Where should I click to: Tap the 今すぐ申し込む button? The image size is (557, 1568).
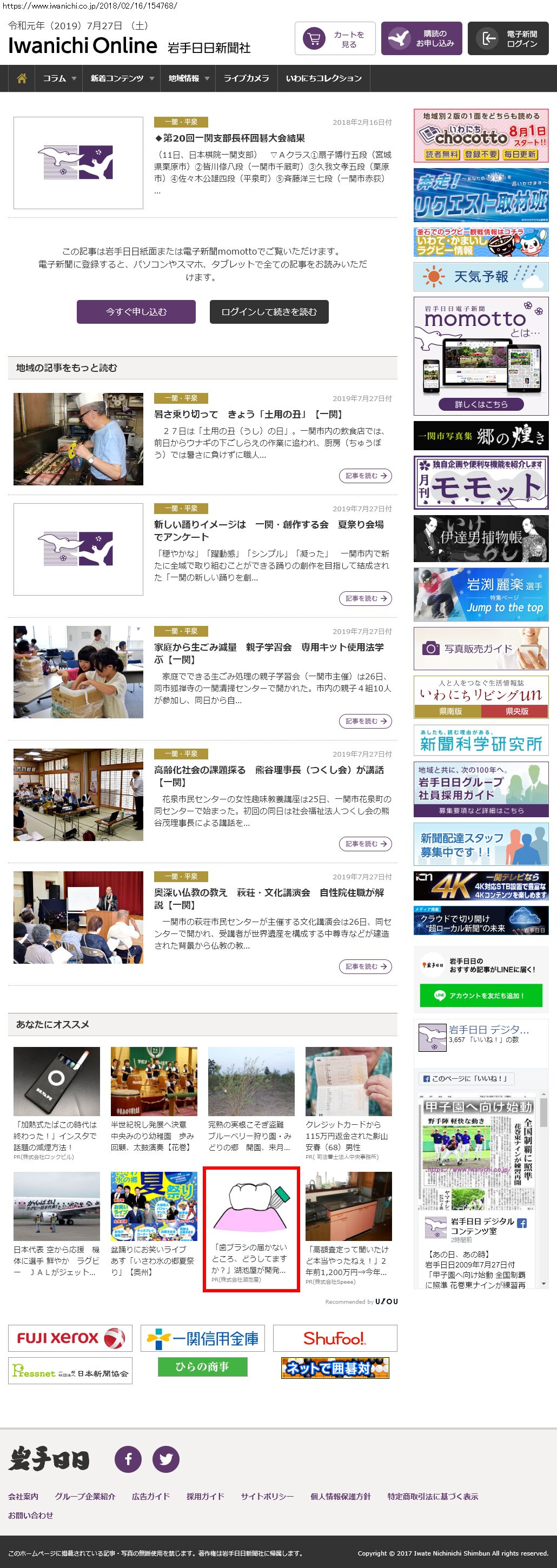pyautogui.click(x=136, y=312)
